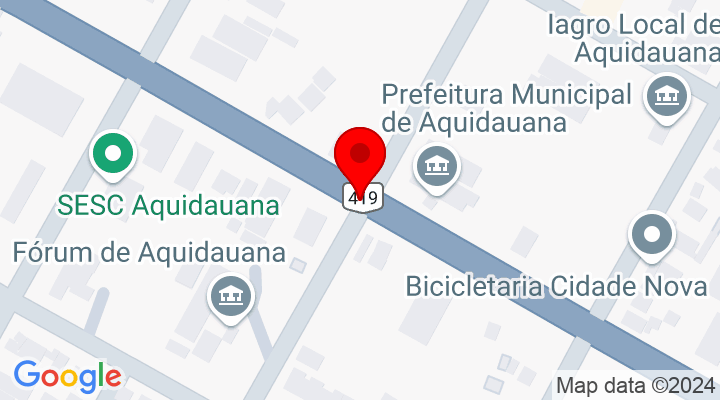720x400 pixels.
Task: Select the Bicicletaria Cidade Nova marker
Action: coord(652,237)
